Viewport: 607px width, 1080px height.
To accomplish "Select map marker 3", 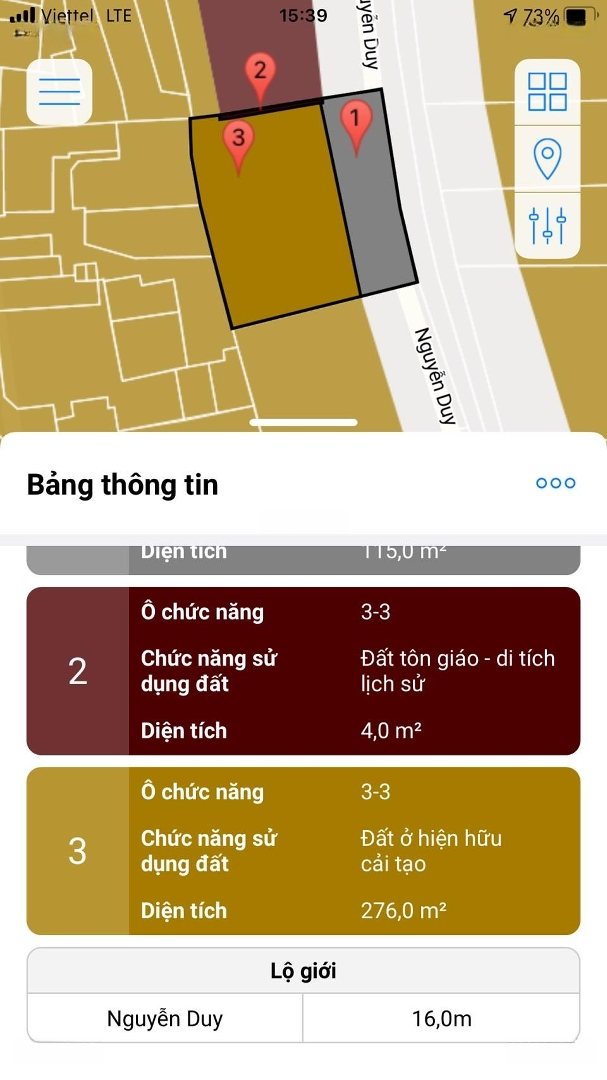I will coord(238,143).
